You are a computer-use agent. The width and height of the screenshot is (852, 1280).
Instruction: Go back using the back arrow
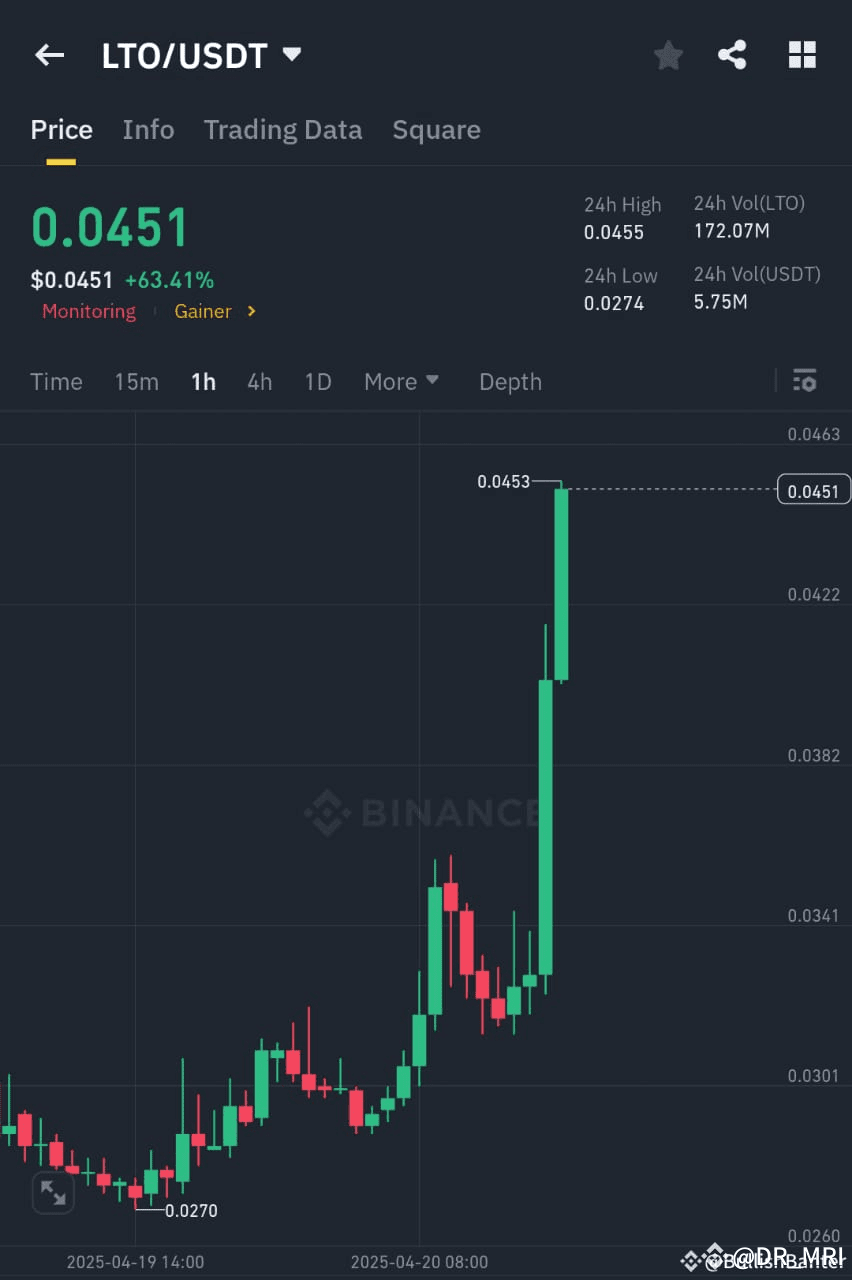tap(49, 55)
